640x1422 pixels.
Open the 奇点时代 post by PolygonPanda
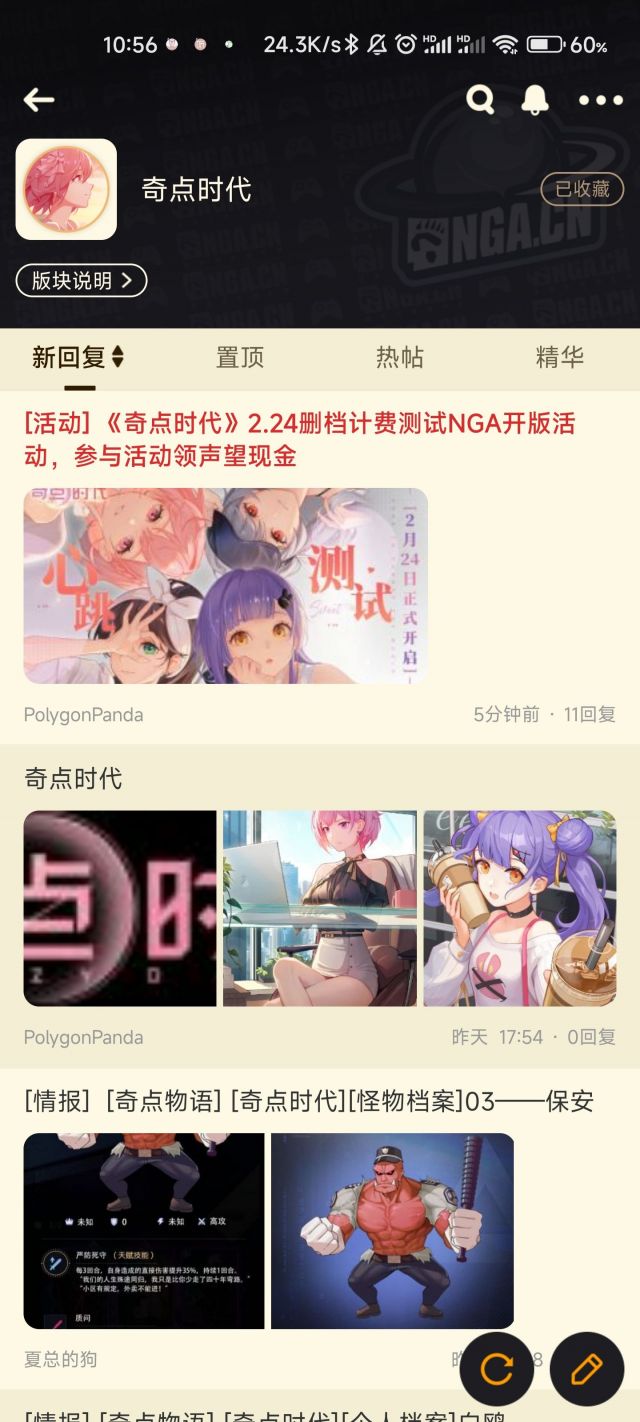point(73,778)
